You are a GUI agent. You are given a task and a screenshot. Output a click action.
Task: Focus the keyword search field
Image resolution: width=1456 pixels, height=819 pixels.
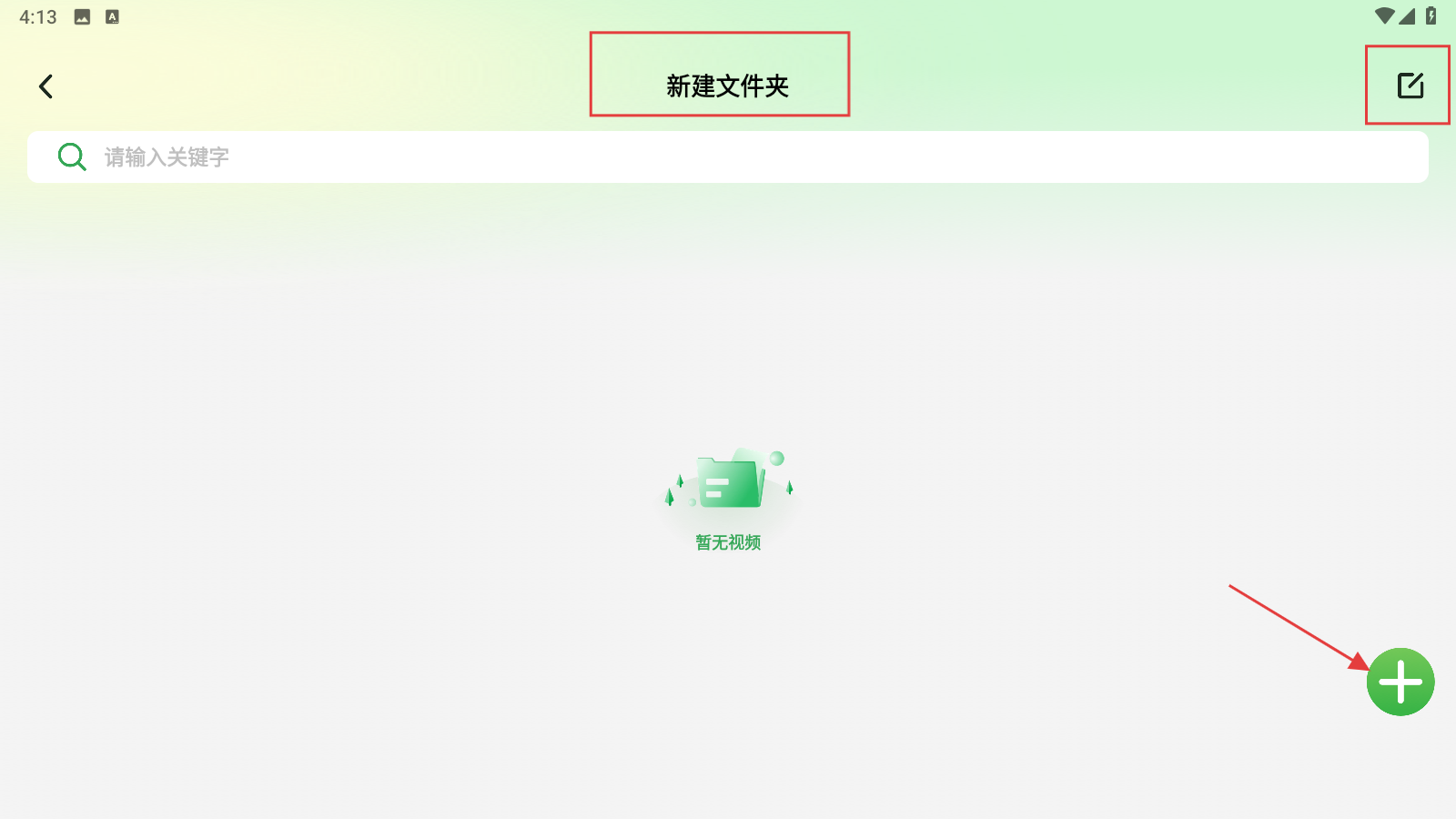(728, 157)
